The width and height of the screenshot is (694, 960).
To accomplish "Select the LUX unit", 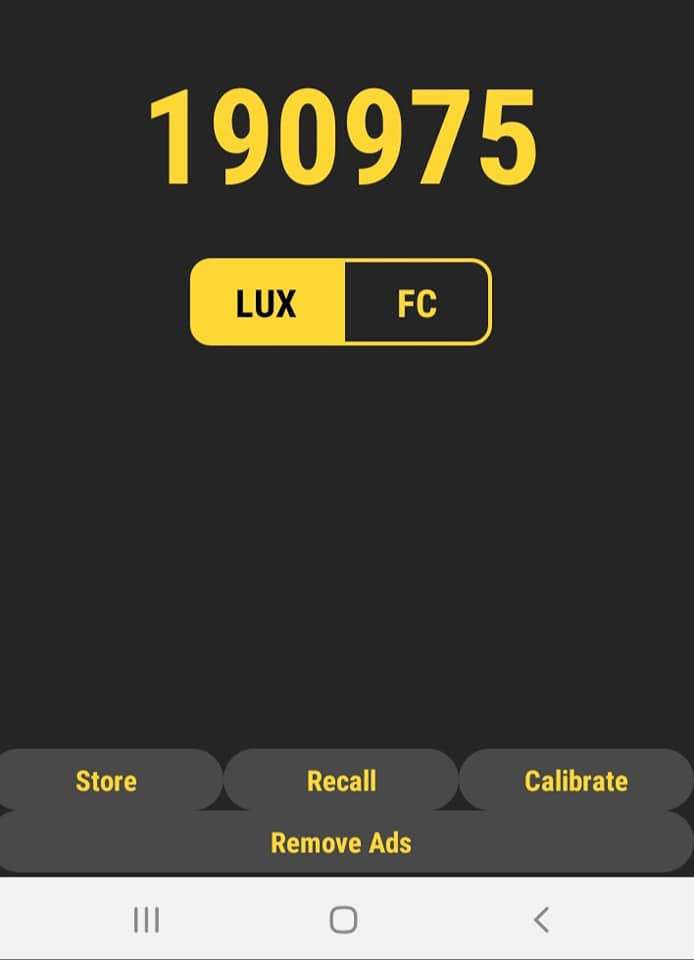I will [267, 303].
